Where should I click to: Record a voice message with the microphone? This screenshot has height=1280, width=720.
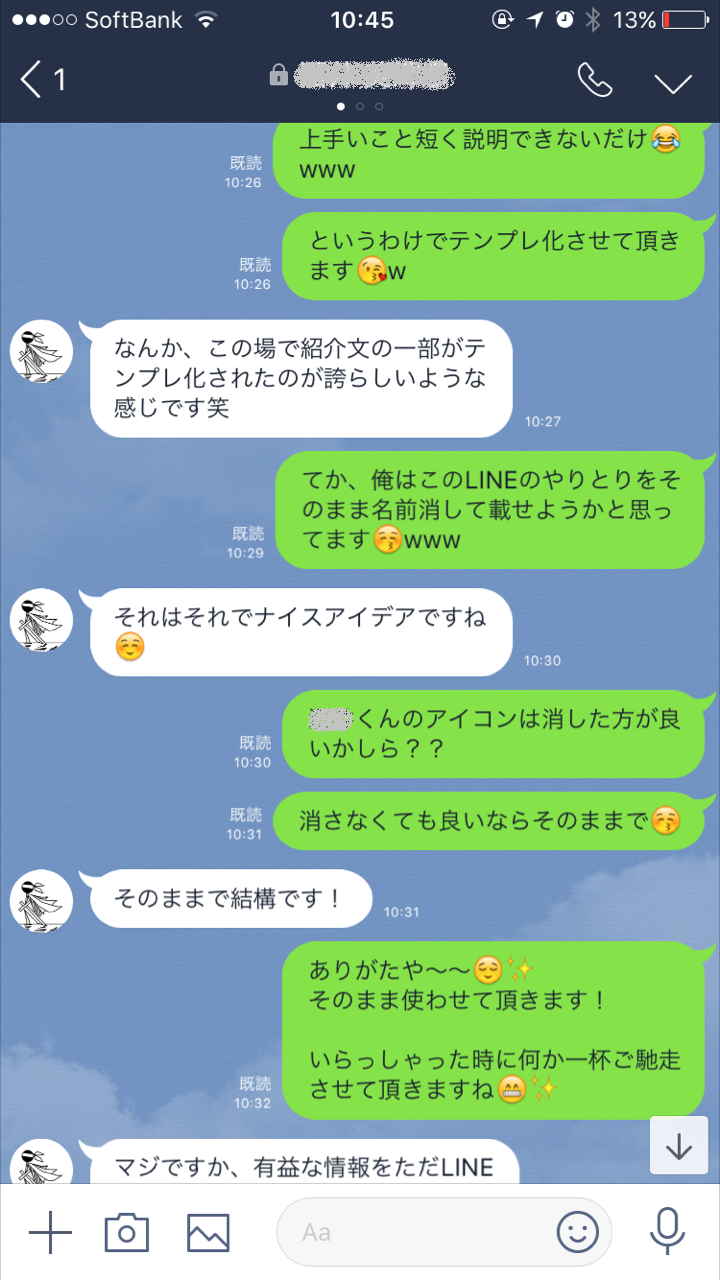(x=667, y=1232)
